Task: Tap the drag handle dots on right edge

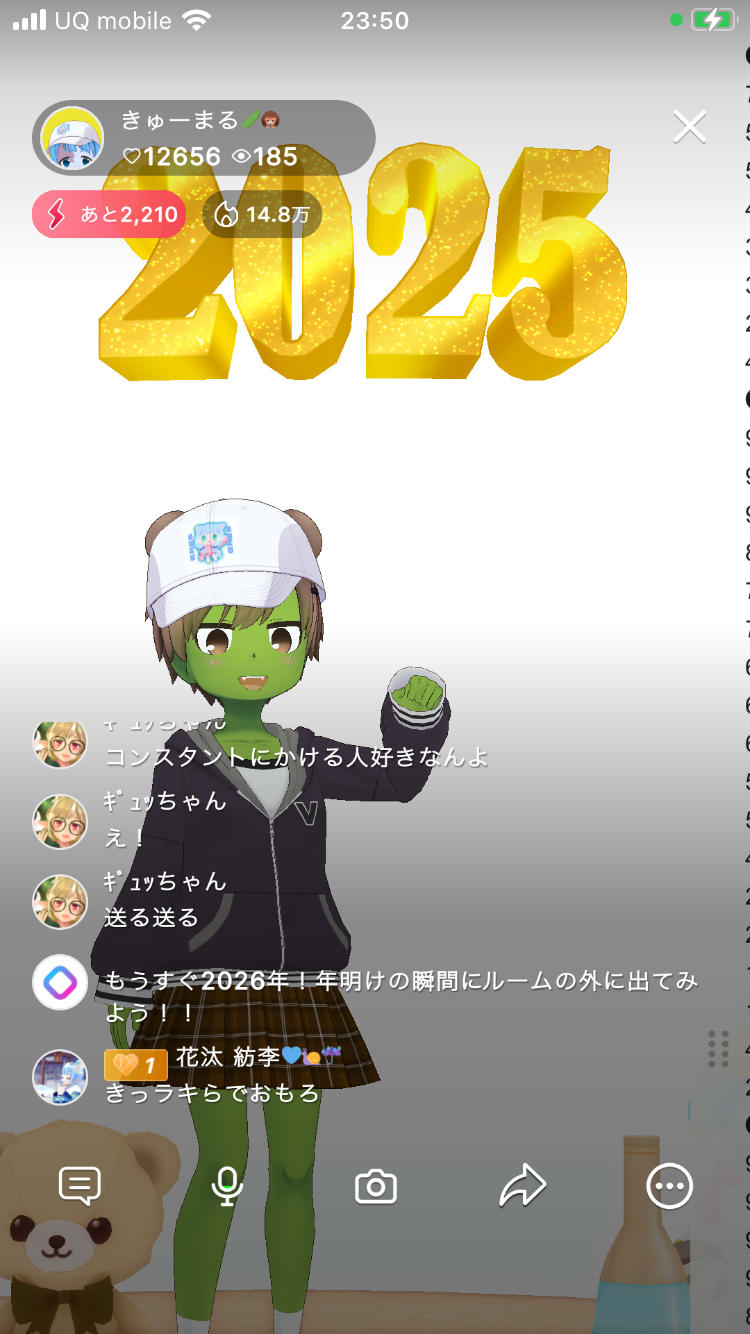Action: 717,1048
